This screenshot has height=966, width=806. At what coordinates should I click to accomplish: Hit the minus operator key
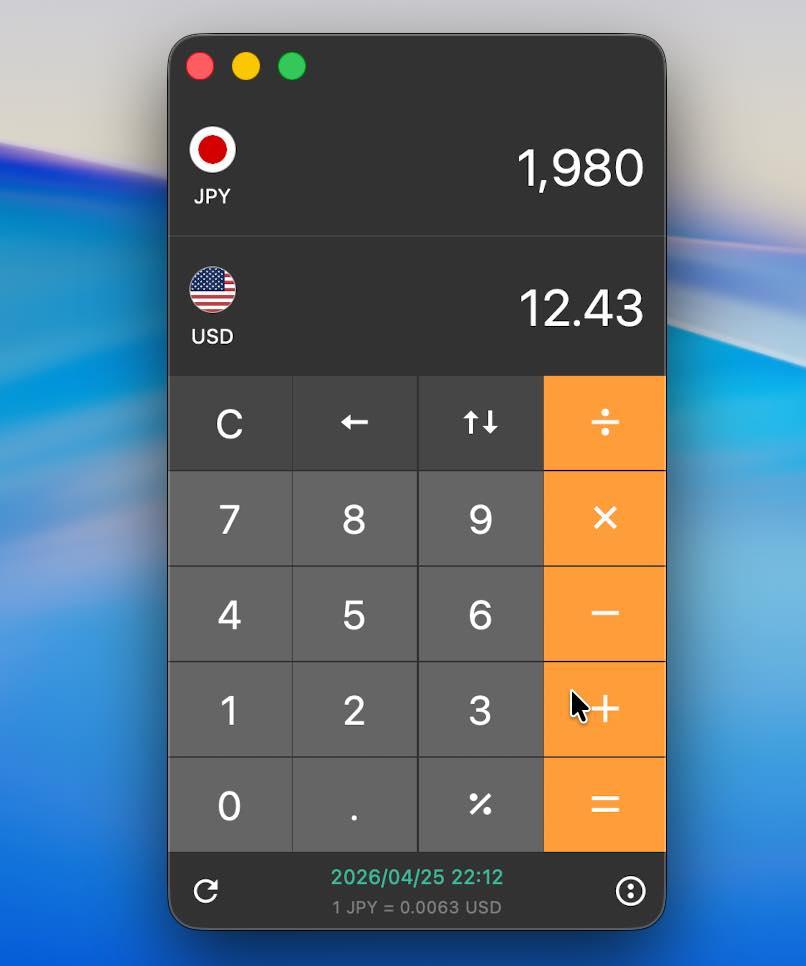tap(605, 613)
